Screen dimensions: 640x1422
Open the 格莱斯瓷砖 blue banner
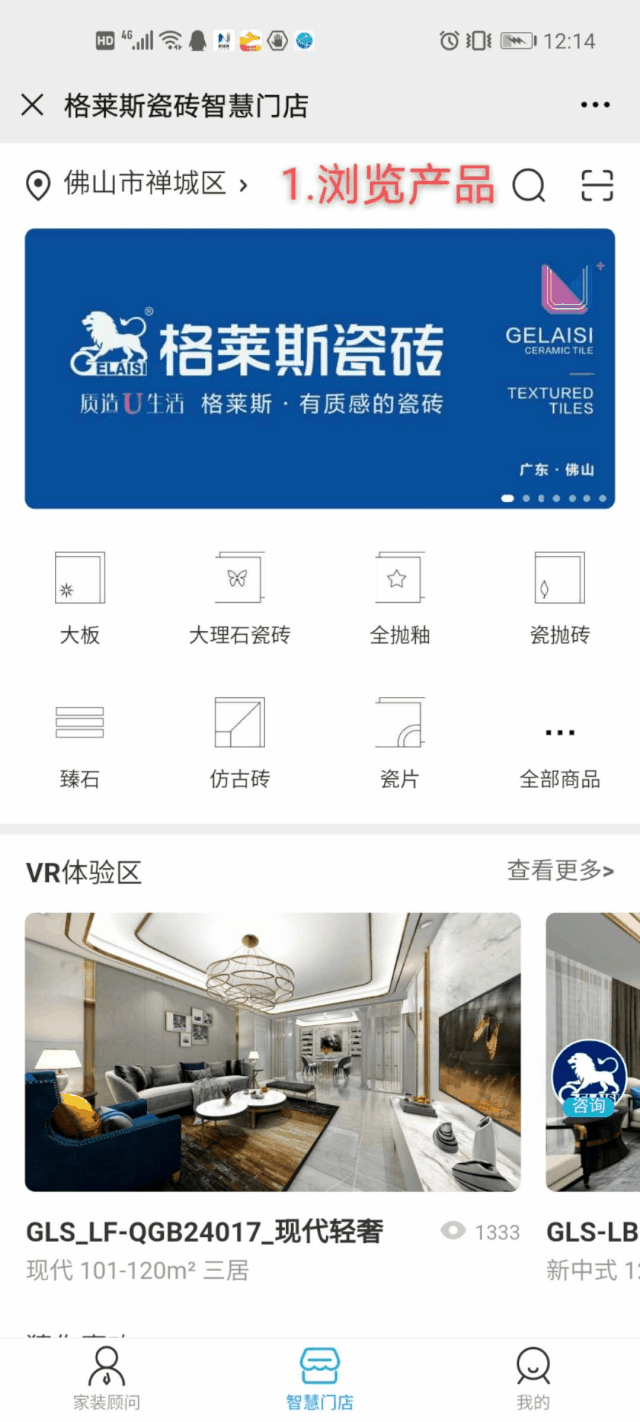click(320, 368)
